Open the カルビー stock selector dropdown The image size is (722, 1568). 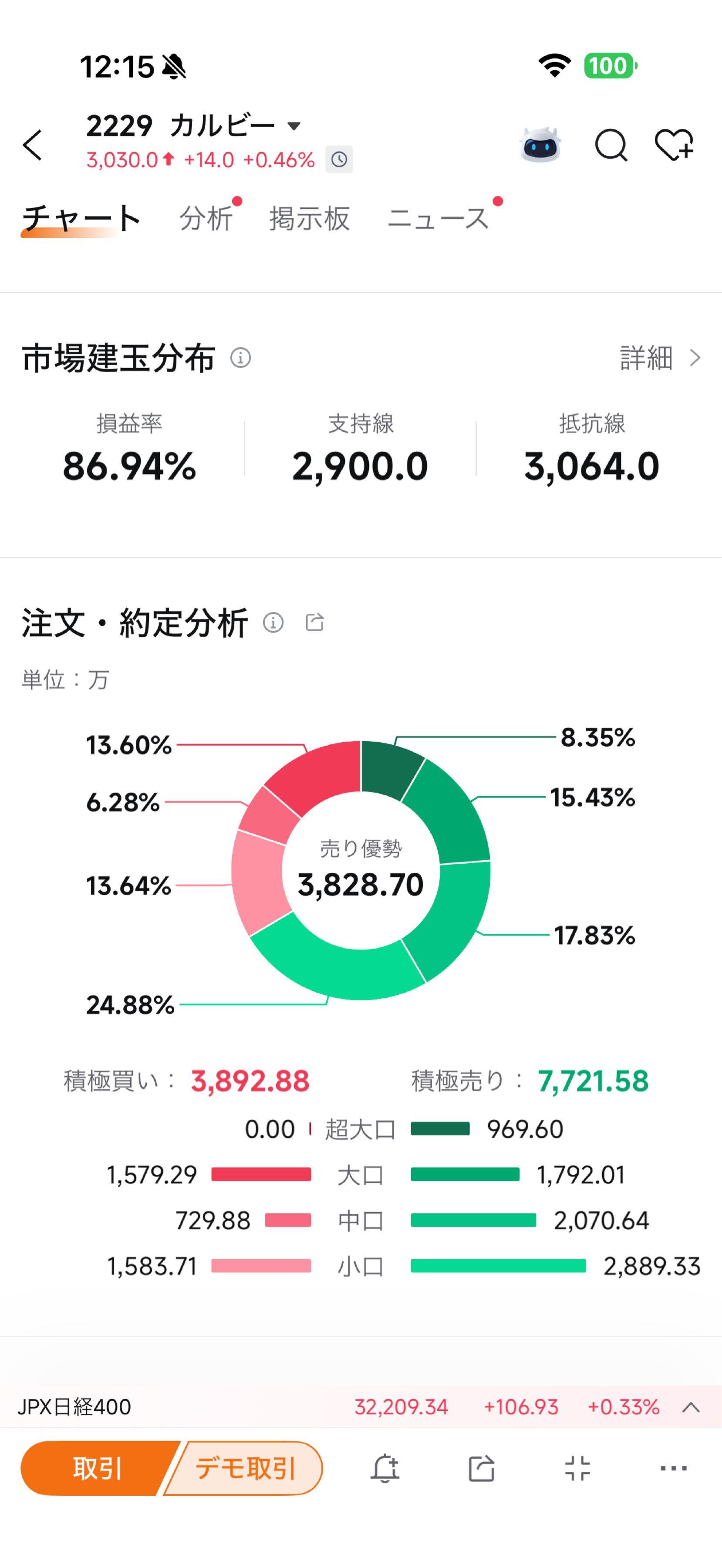pyautogui.click(x=294, y=126)
